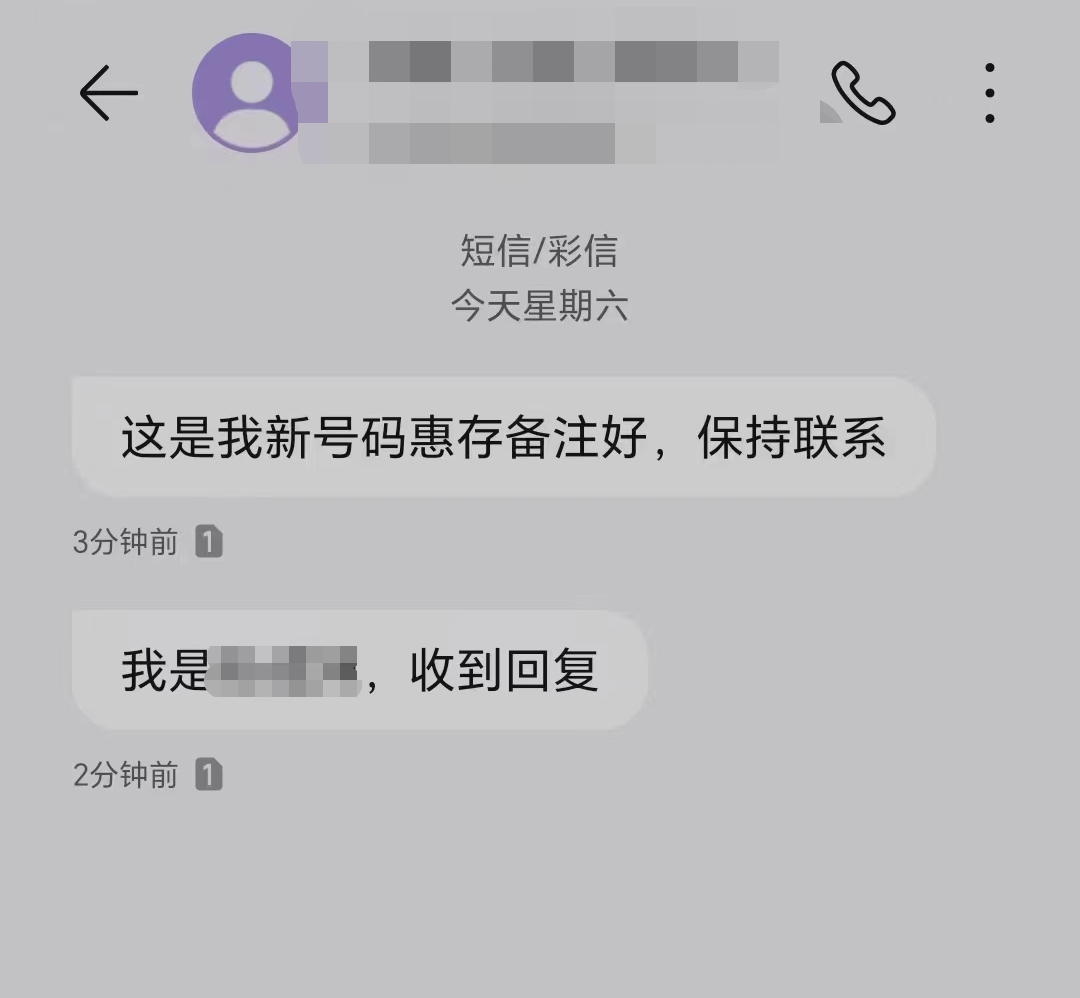Open the contact's avatar profile
The image size is (1080, 998).
(248, 93)
